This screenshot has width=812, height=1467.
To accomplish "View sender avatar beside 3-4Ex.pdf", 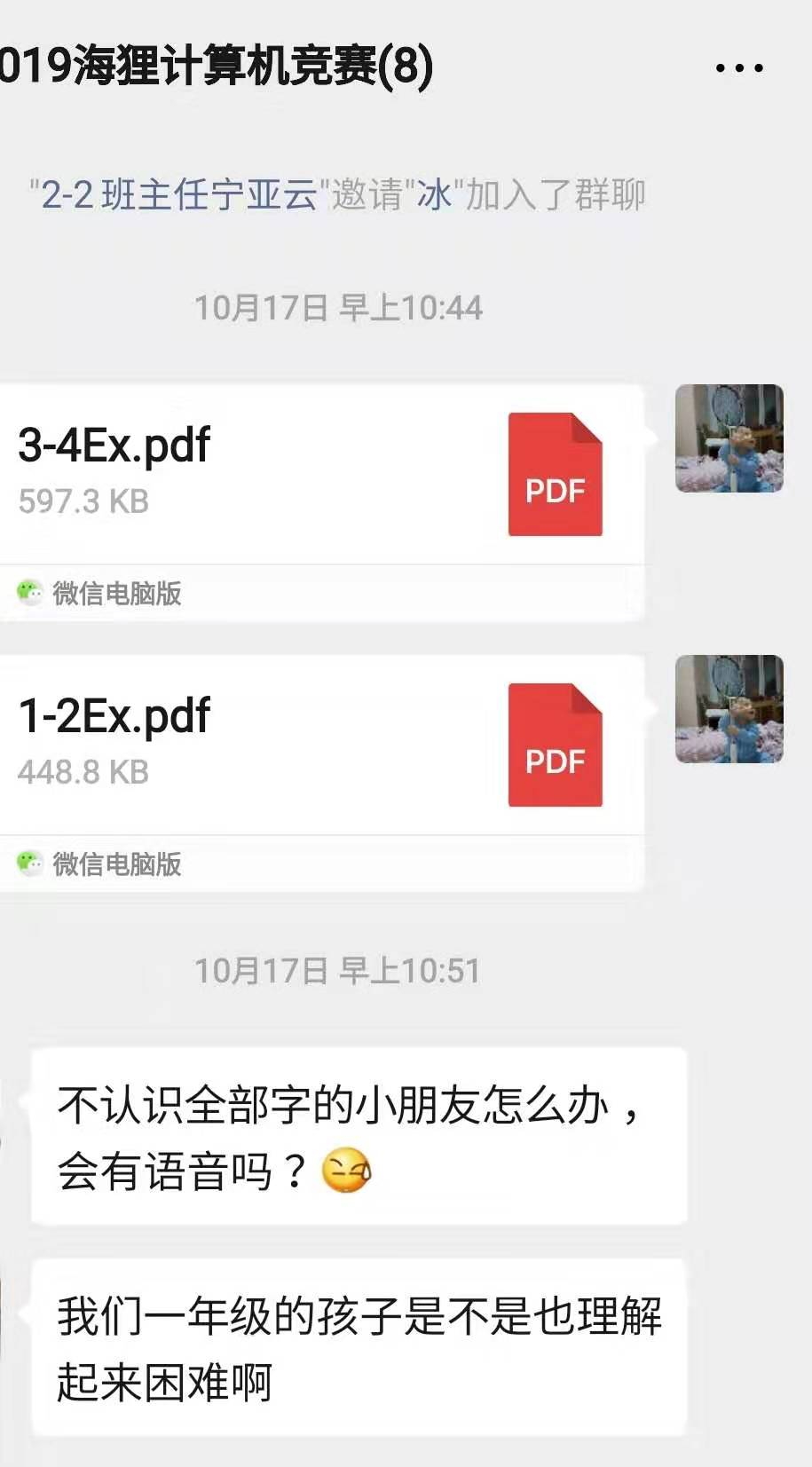I will 729,438.
